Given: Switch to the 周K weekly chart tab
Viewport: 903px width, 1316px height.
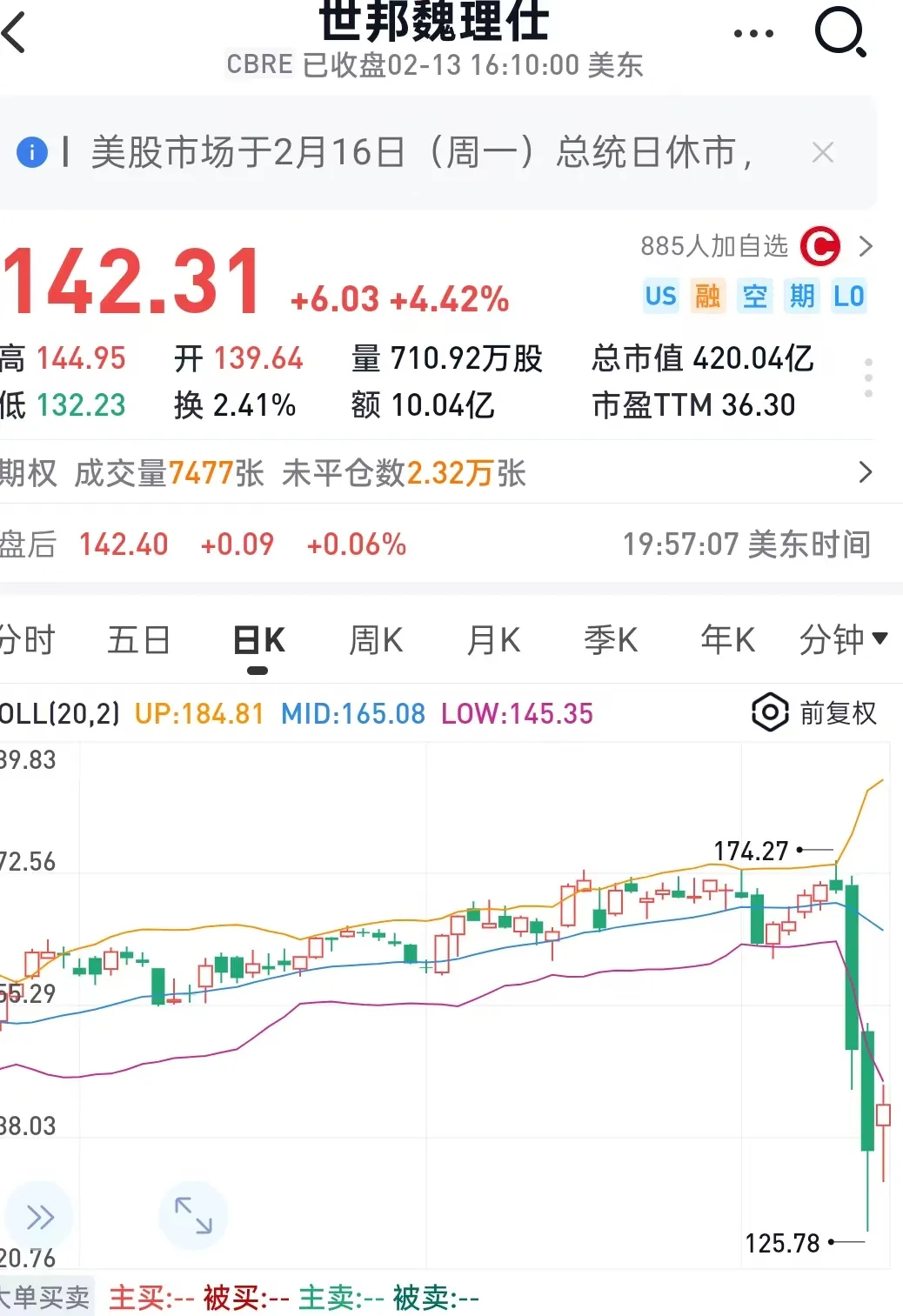Looking at the screenshot, I should 374,639.
